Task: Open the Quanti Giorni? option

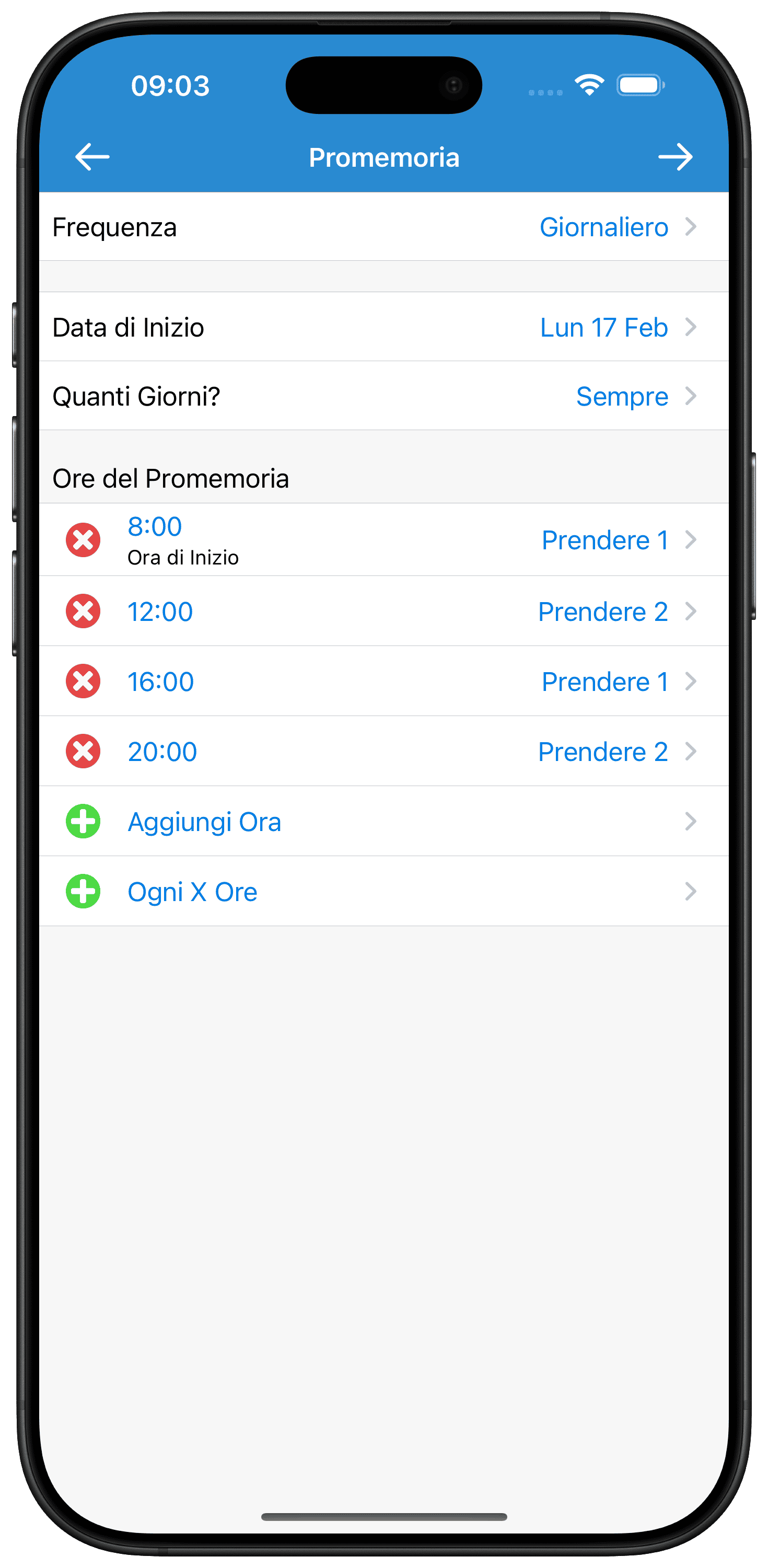Action: click(384, 396)
